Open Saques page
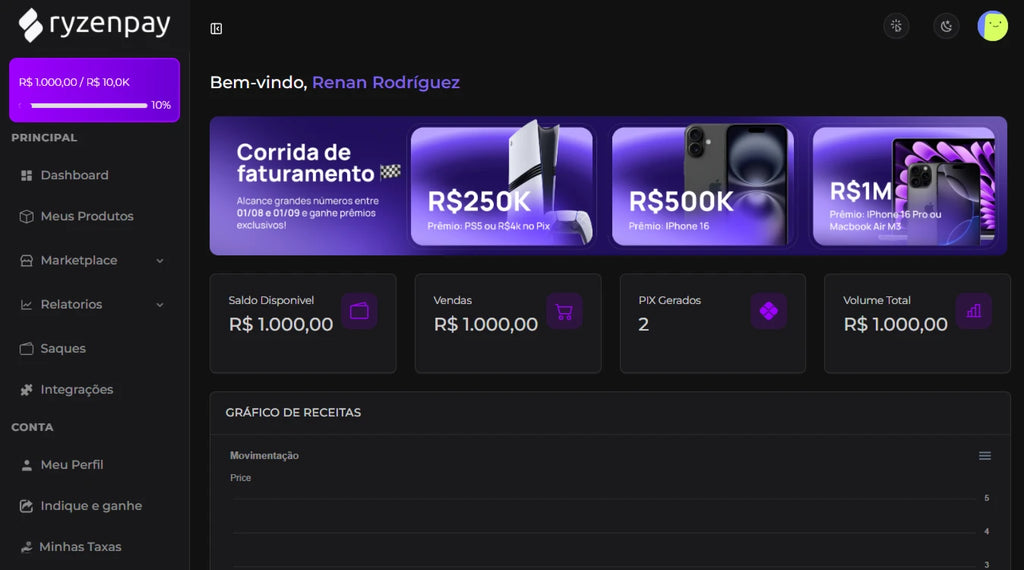 pos(63,348)
